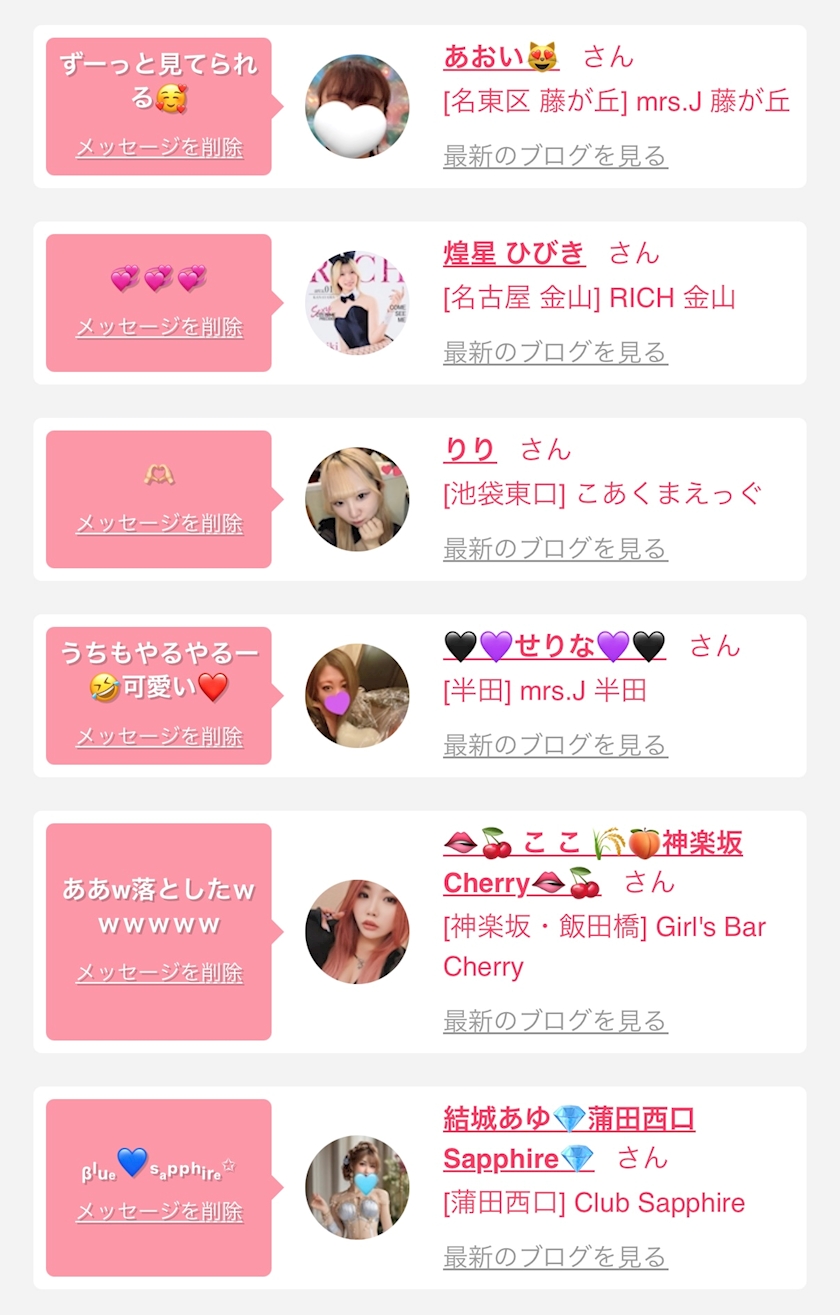The height and width of the screenshot is (1315, 840).
Task: Open せりな's profile link
Action: 554,646
